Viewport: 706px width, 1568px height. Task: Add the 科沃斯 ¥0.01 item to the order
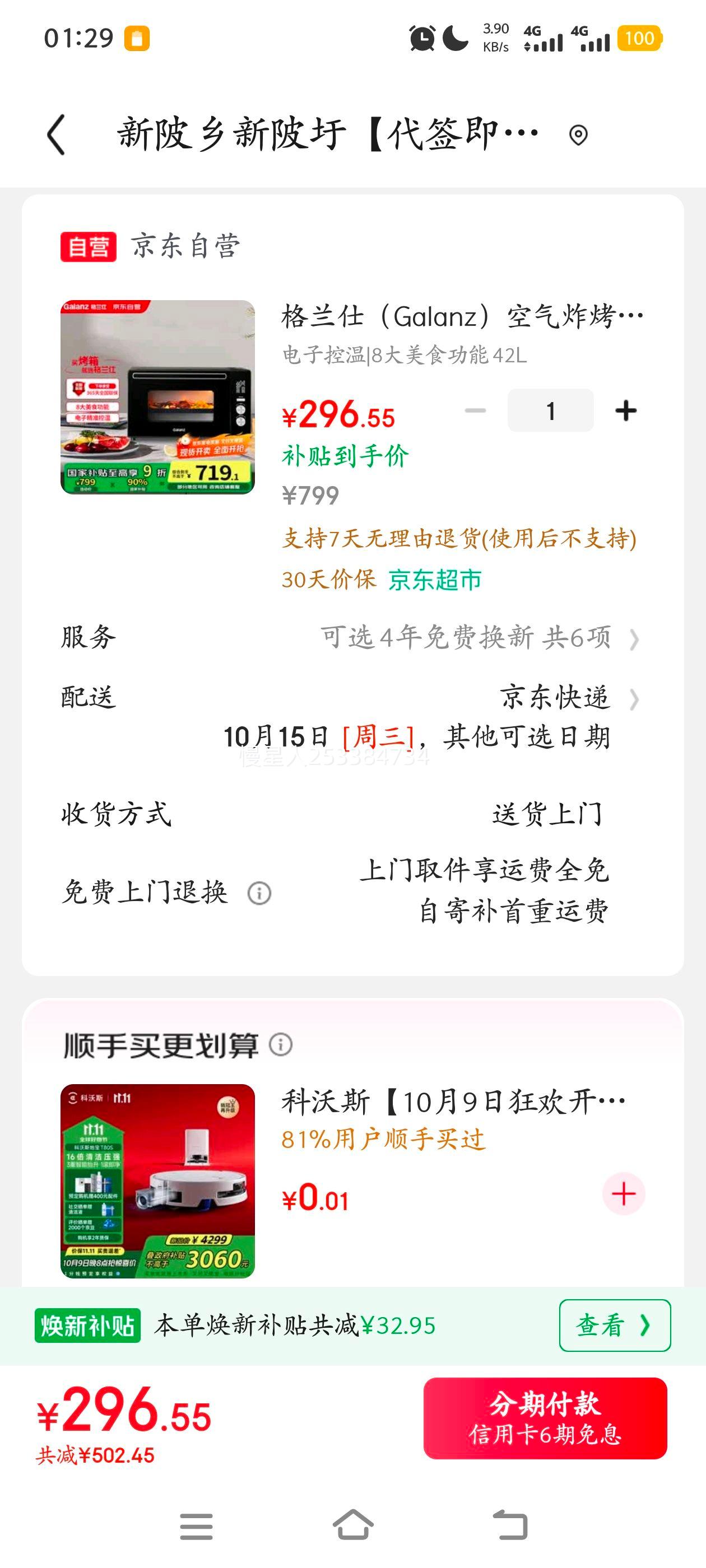623,1194
